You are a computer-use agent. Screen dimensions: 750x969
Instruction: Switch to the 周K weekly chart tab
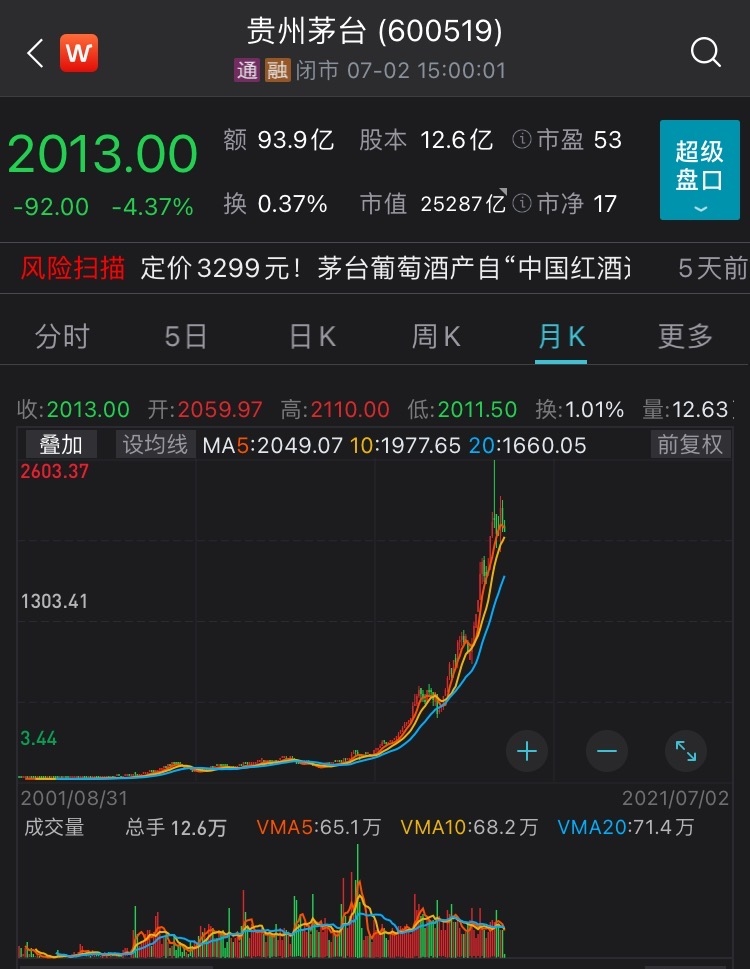pyautogui.click(x=434, y=337)
